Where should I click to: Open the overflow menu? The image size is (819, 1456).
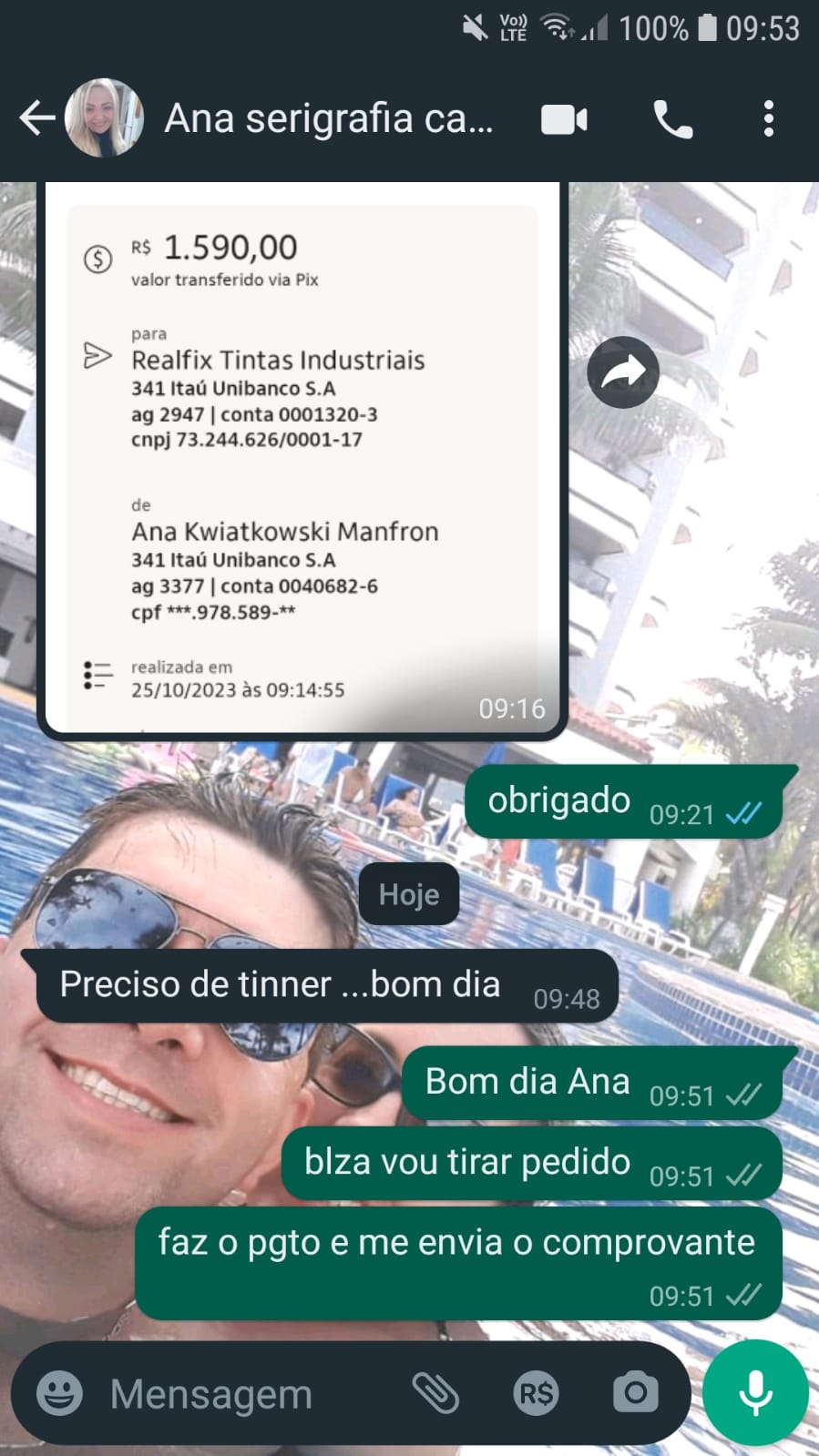tap(769, 119)
